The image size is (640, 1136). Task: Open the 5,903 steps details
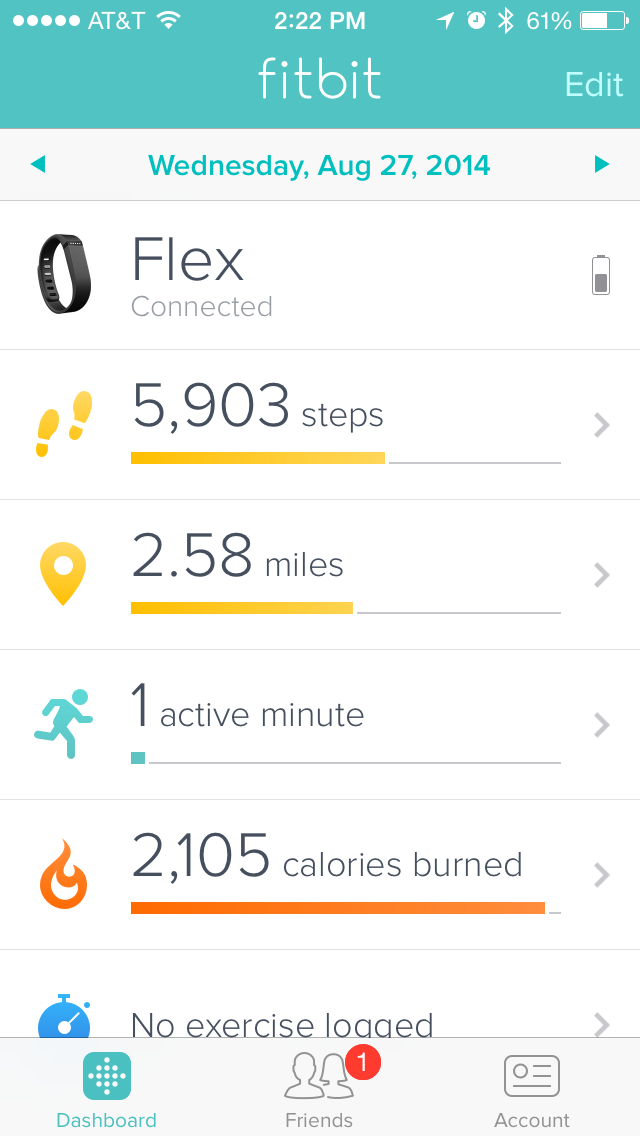click(320, 425)
